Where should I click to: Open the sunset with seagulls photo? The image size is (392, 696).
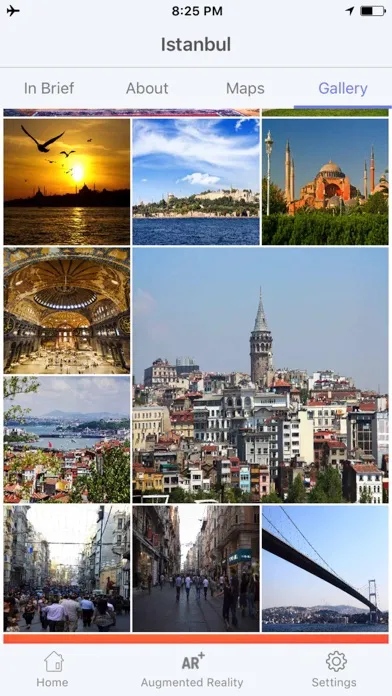[67, 182]
